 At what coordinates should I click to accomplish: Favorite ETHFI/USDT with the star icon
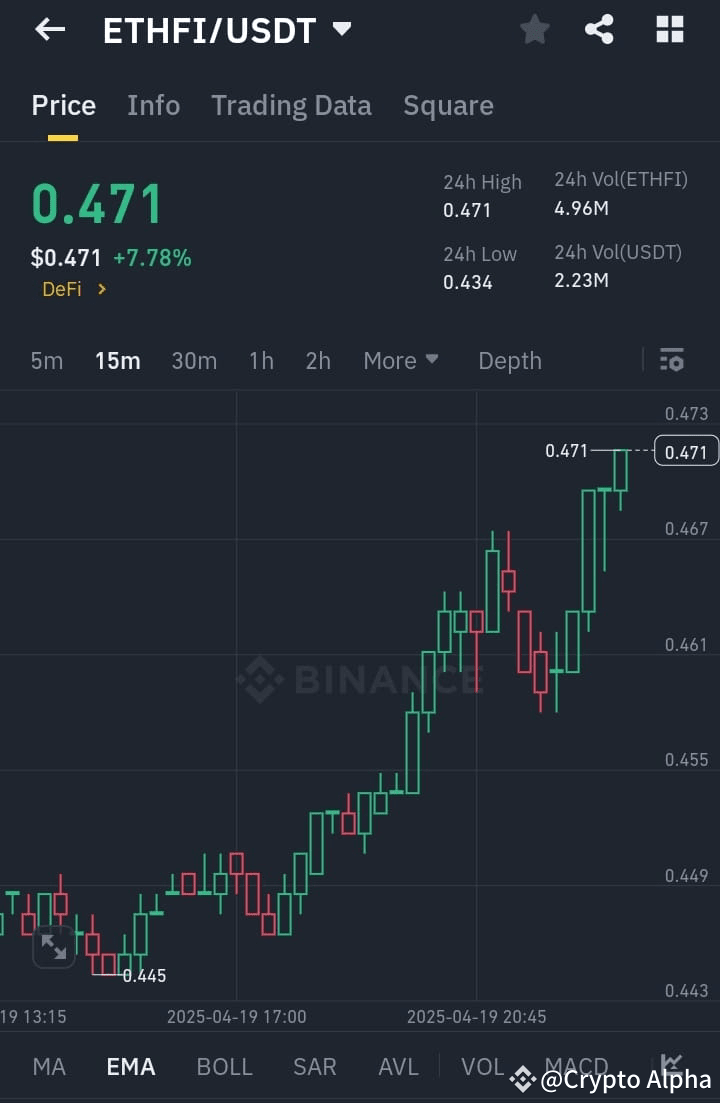click(x=534, y=30)
